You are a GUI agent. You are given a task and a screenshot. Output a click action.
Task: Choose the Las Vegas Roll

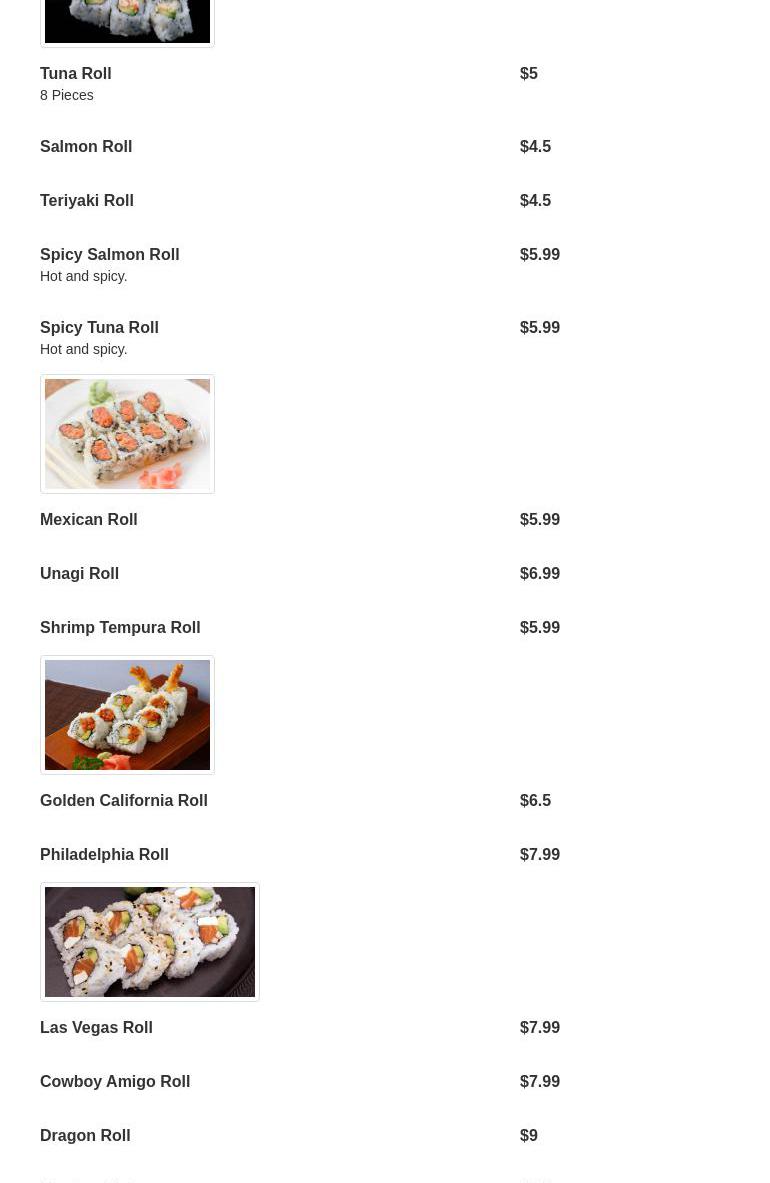pos(96,1028)
